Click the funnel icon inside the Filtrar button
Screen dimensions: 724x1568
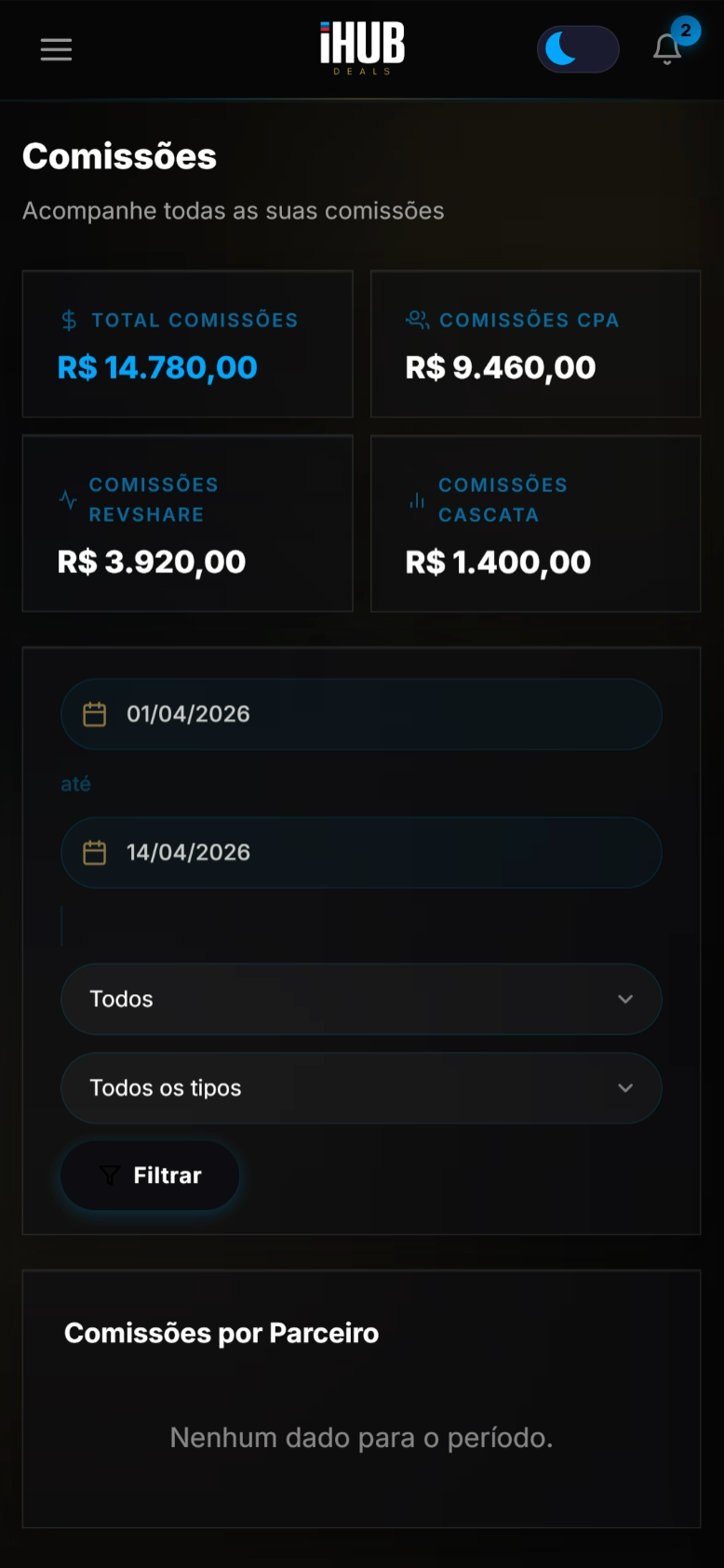pyautogui.click(x=110, y=1175)
